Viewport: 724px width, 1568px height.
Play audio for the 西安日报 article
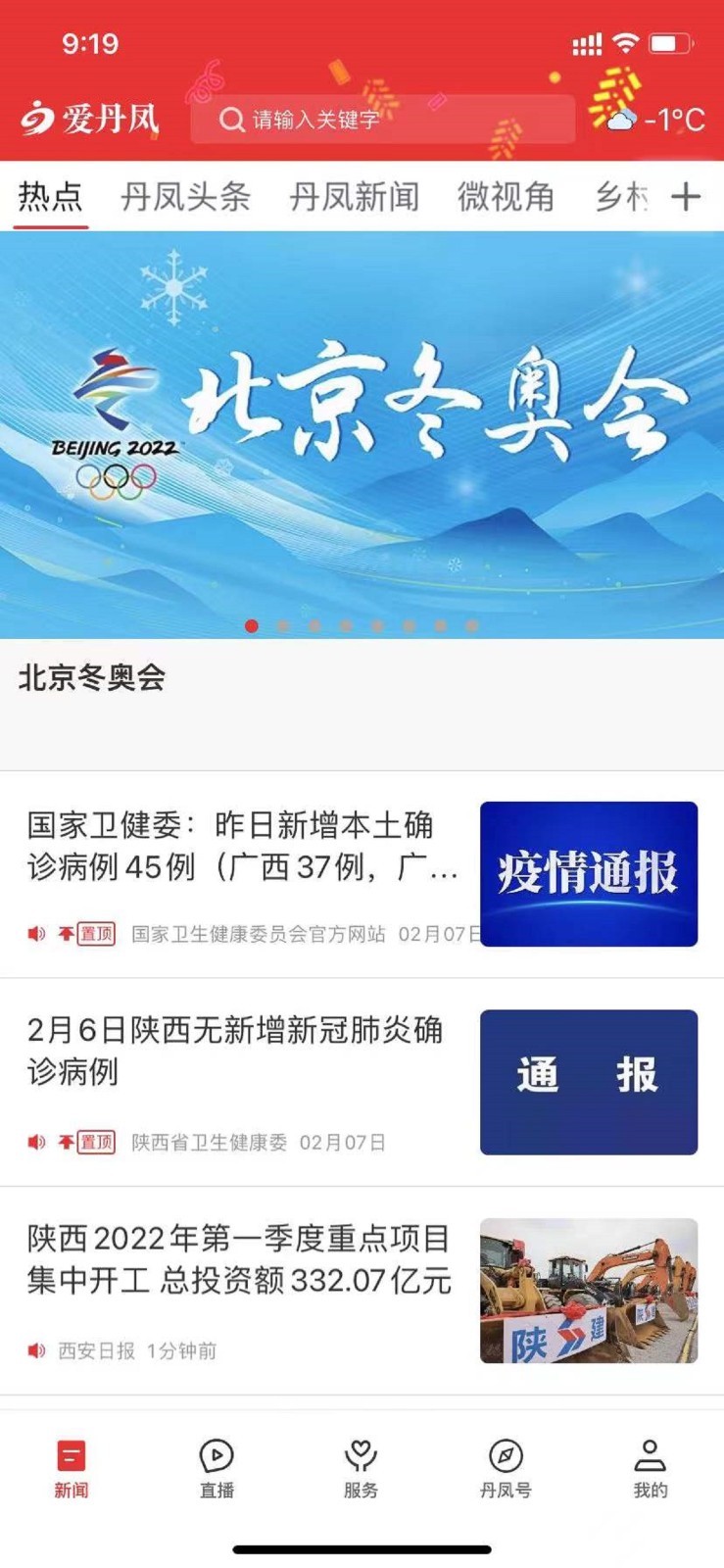(36, 1350)
